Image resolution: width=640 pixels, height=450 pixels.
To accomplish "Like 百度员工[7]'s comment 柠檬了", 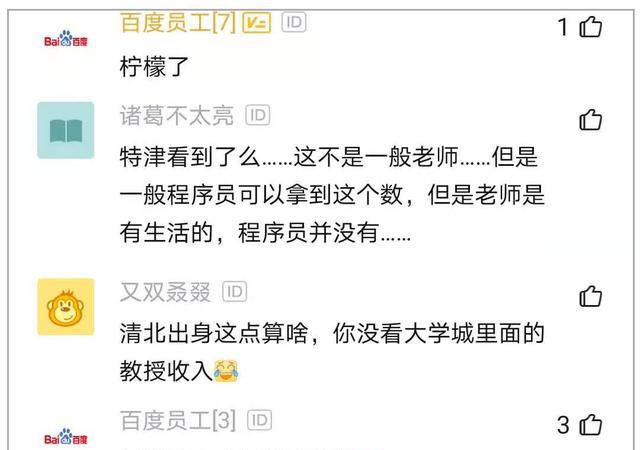I will coord(591,27).
